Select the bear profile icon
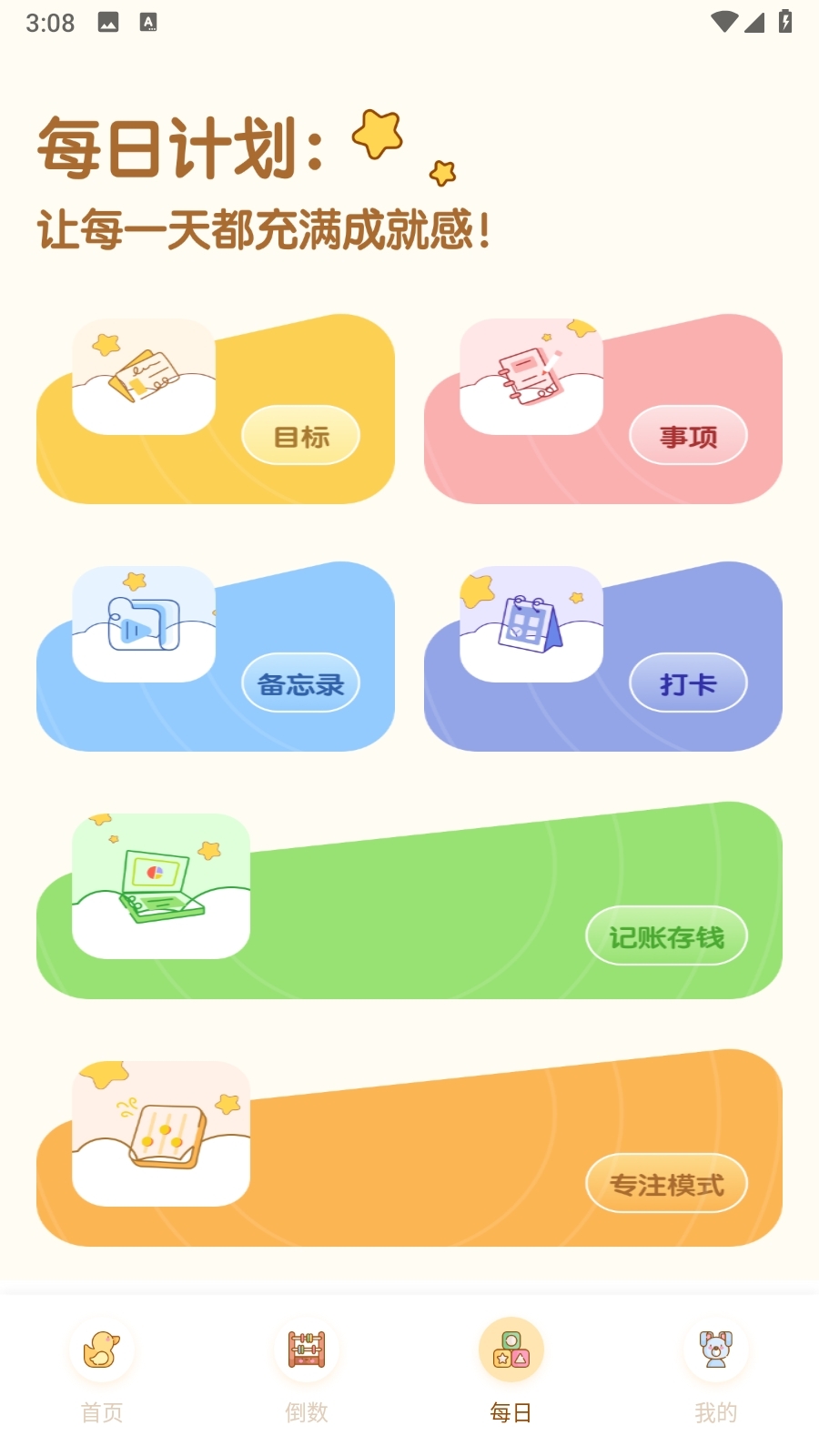 tap(717, 1350)
